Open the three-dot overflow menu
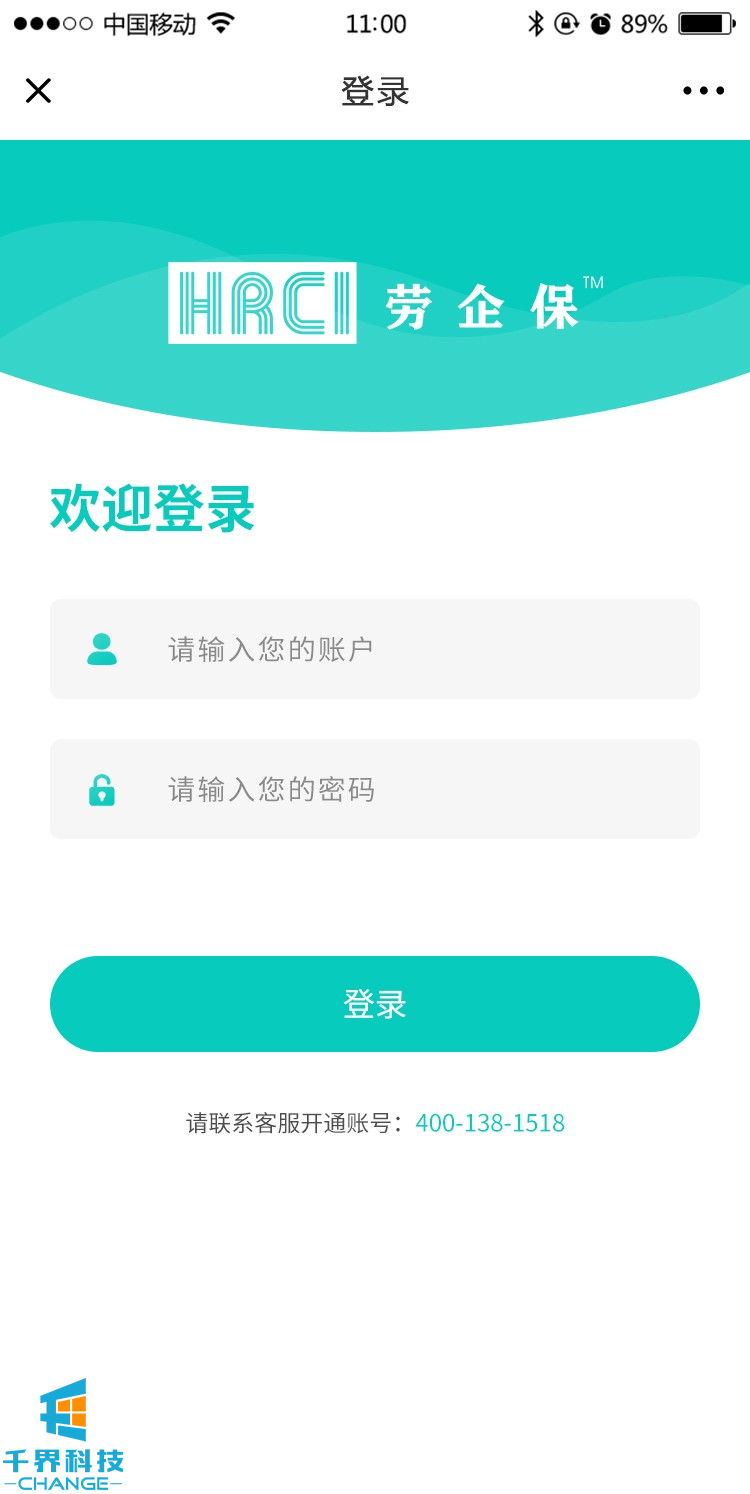This screenshot has width=750, height=1494. (x=703, y=91)
